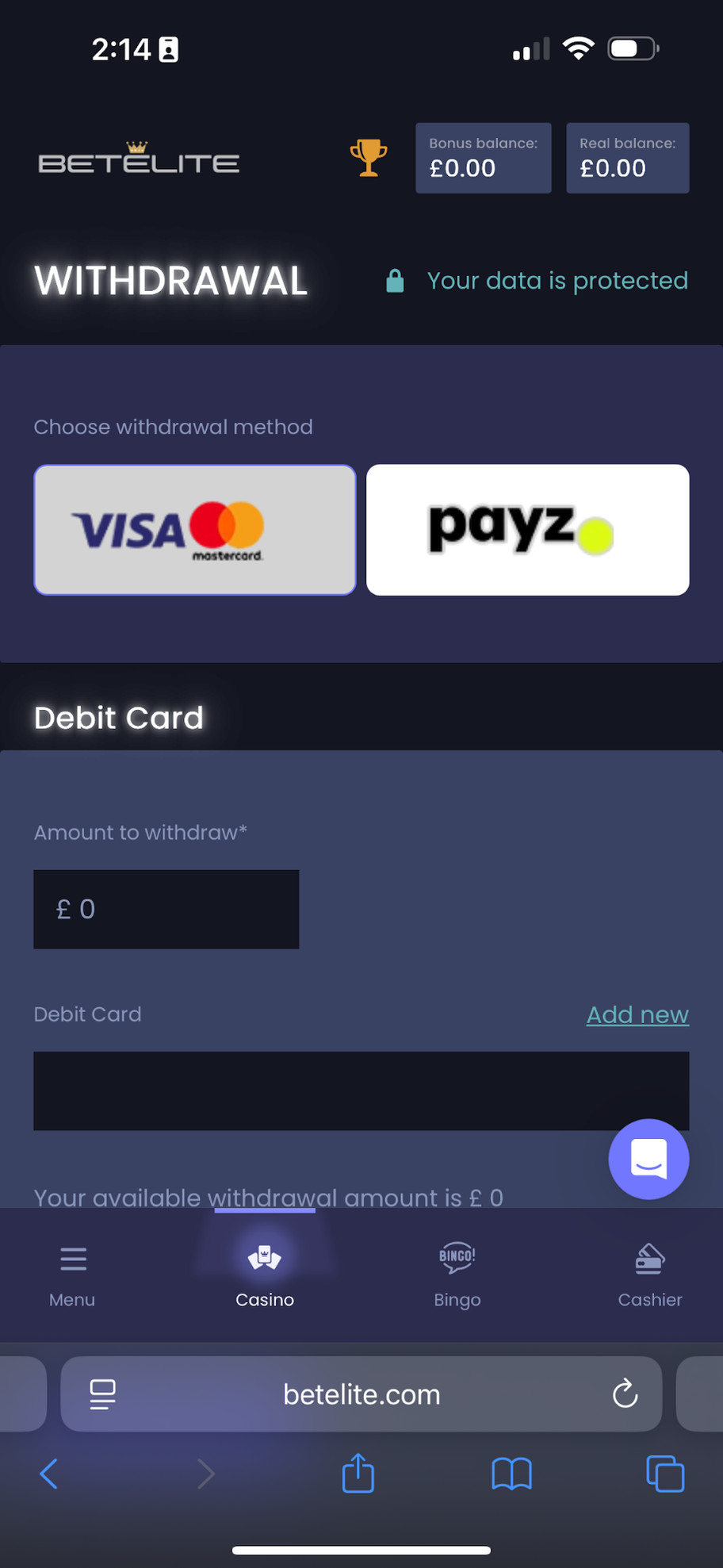723x1568 pixels.
Task: Open the debit card selection field
Action: pos(317,1091)
